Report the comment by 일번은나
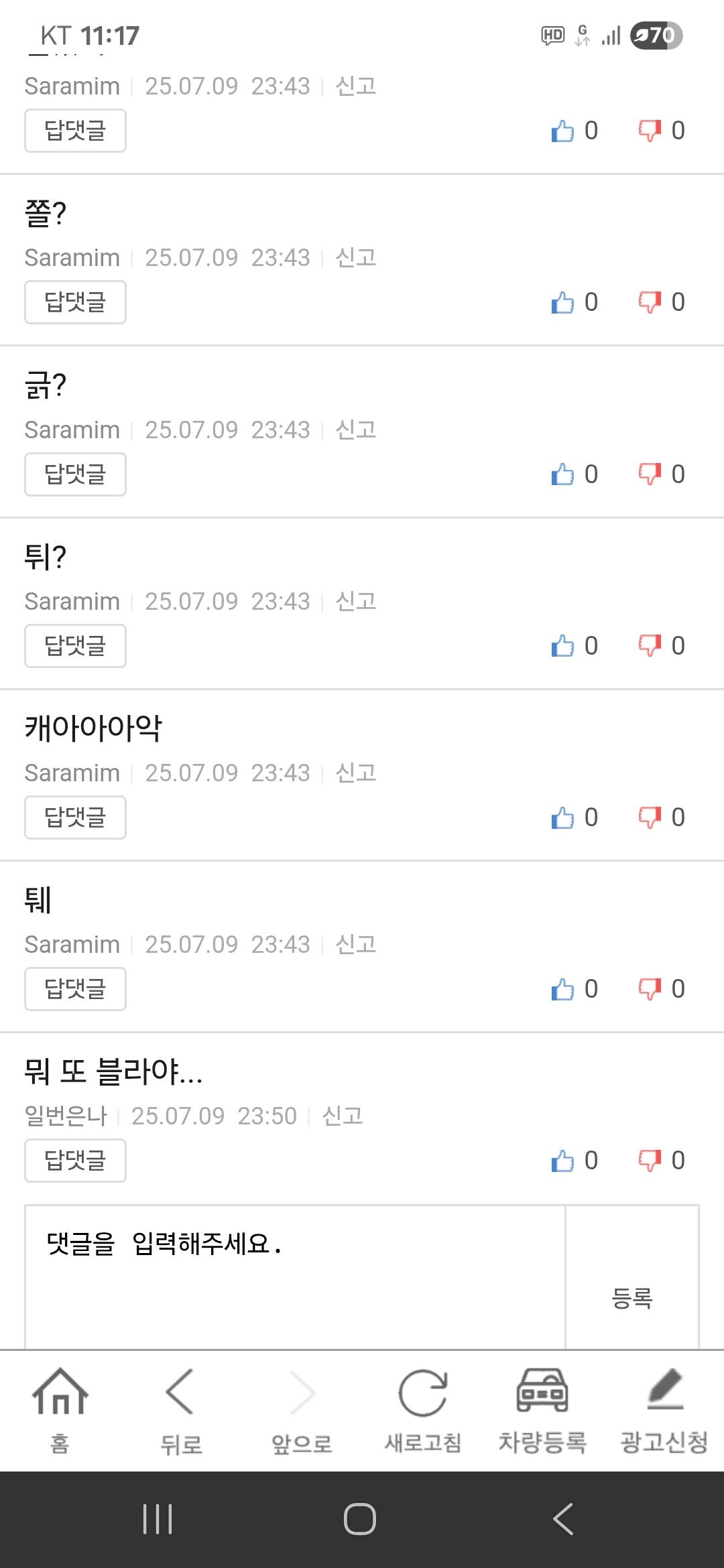 342,1116
